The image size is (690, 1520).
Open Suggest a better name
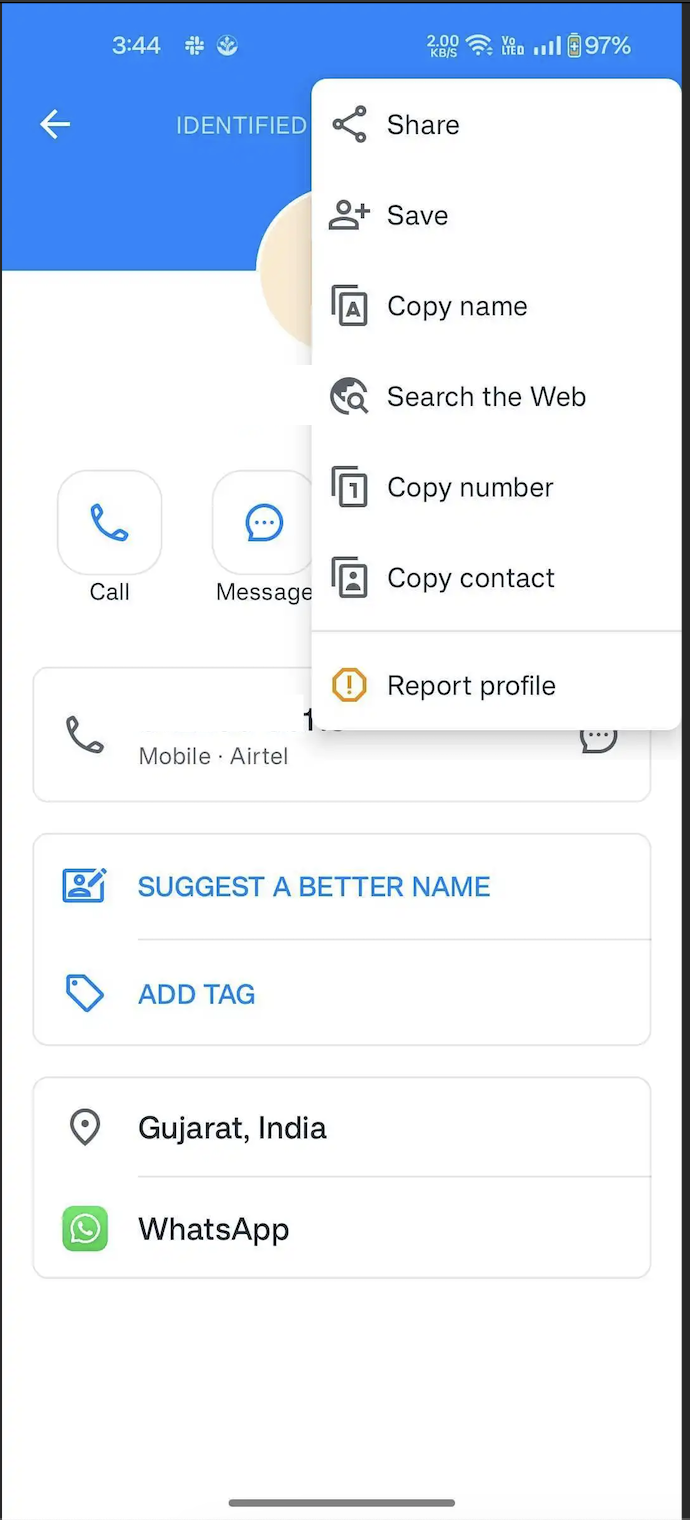[342, 887]
